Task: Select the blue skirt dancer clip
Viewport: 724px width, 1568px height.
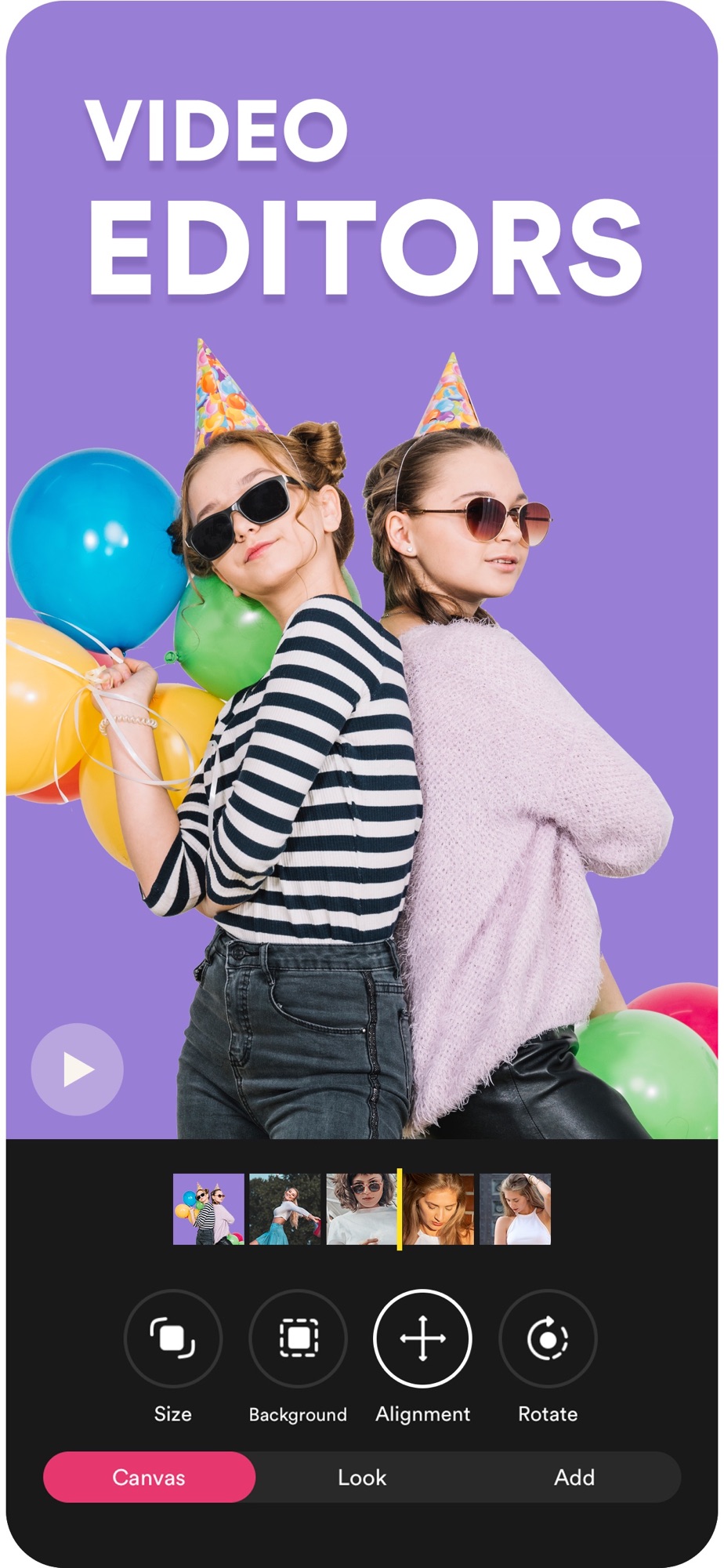Action: 284,1209
